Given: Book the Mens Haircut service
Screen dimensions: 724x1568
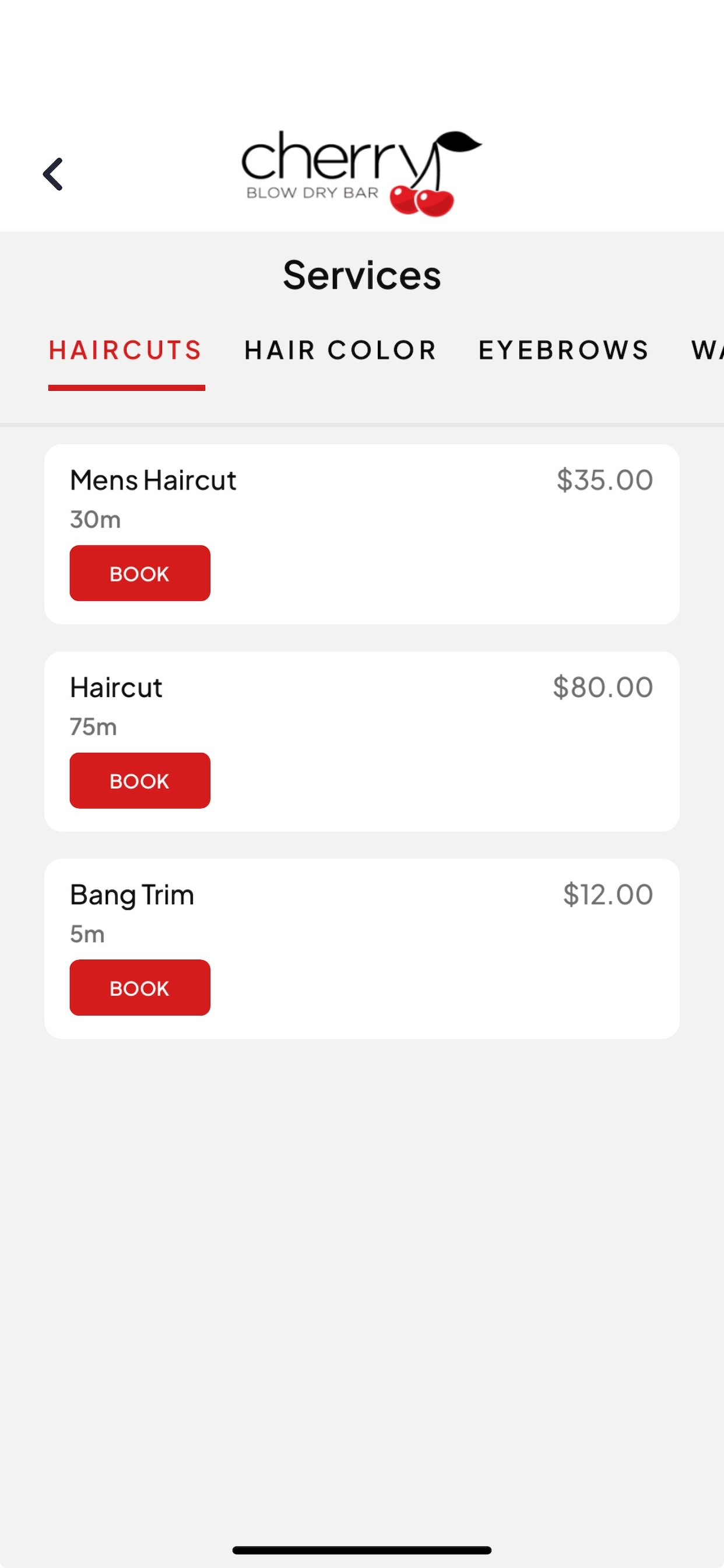Looking at the screenshot, I should (140, 573).
